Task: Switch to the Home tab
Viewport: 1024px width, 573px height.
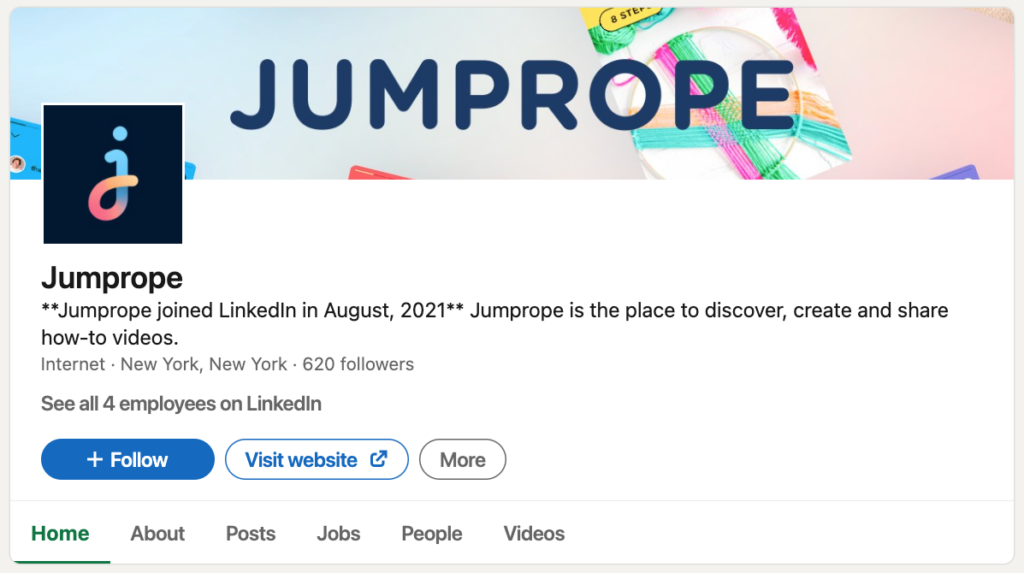Action: [x=60, y=533]
